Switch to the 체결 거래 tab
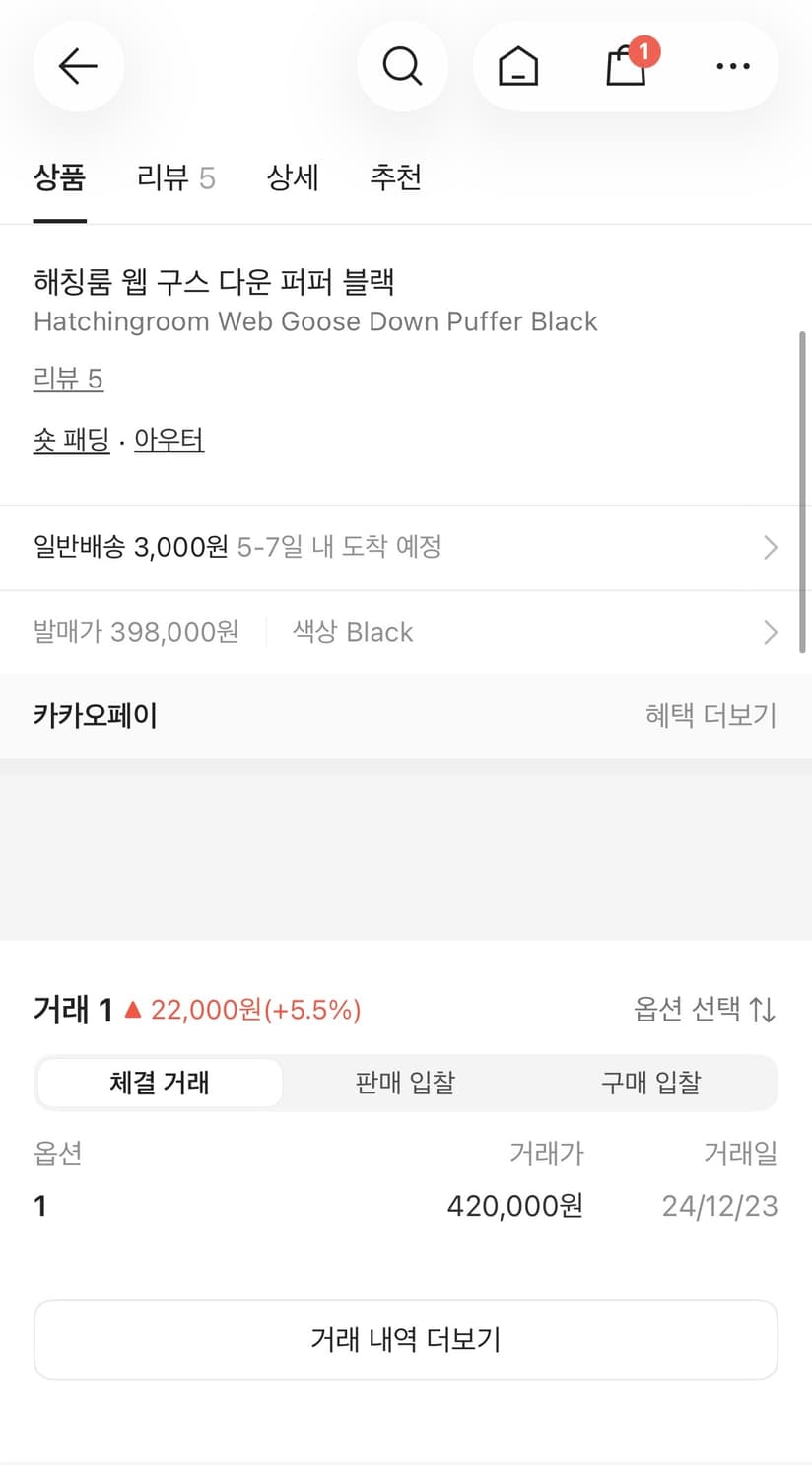 pos(160,1082)
